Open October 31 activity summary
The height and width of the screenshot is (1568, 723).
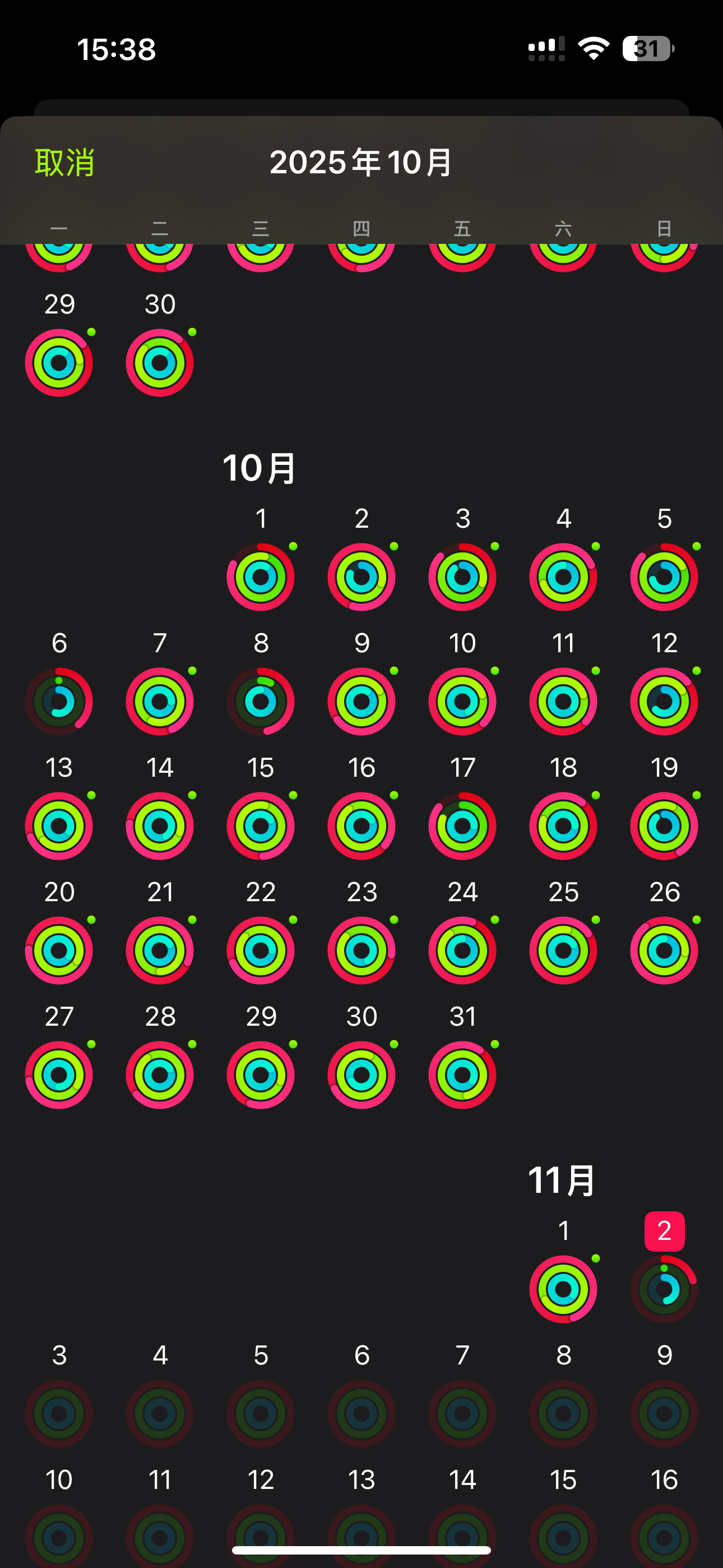(462, 1074)
